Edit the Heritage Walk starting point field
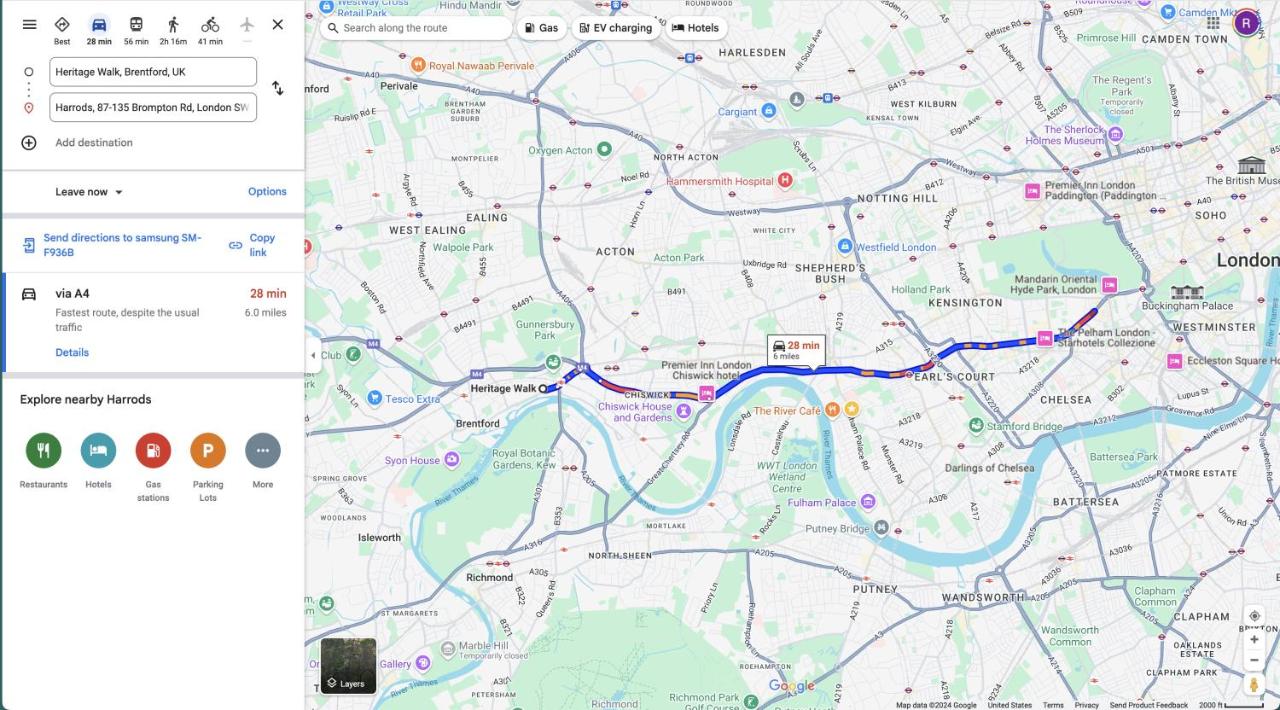Screen dimensions: 1280x710 (152, 72)
